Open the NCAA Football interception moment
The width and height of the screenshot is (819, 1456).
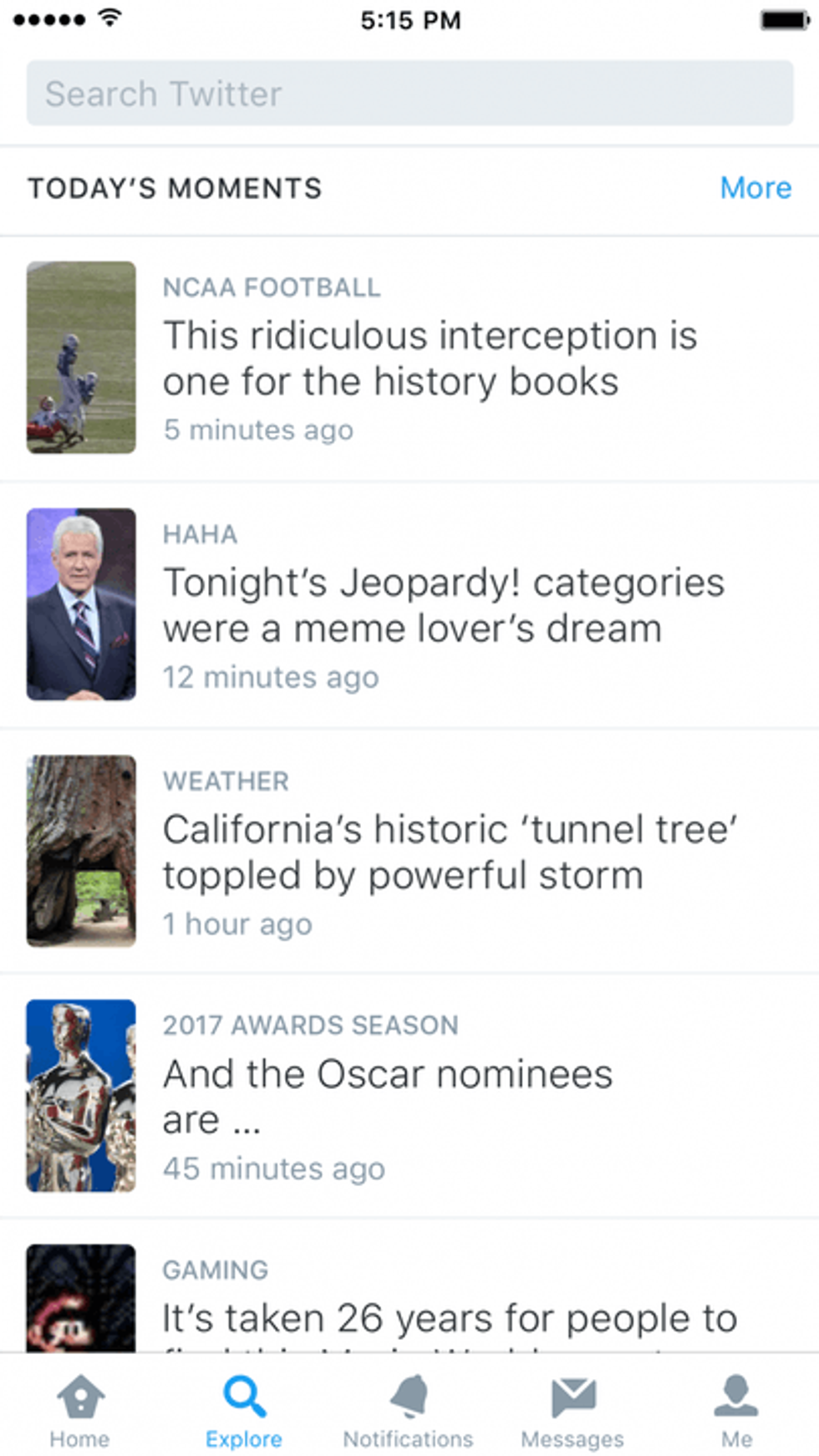click(x=430, y=359)
